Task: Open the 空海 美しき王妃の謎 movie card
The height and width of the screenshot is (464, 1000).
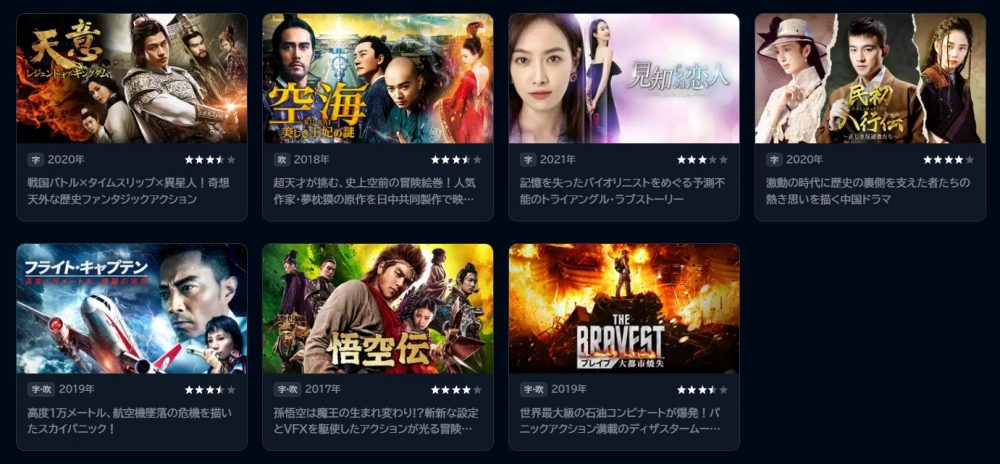Action: tap(377, 79)
